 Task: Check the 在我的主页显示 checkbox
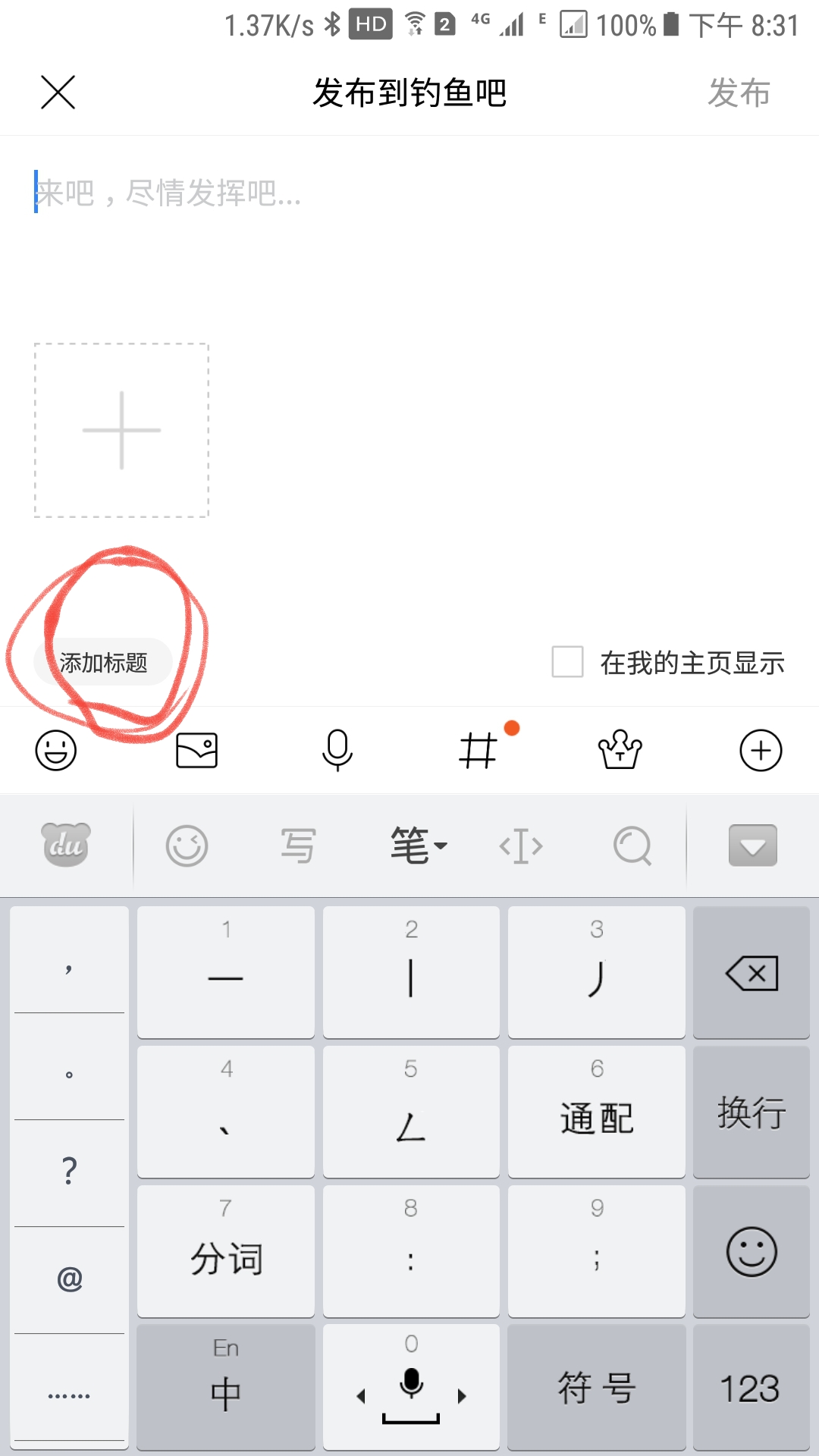(567, 662)
